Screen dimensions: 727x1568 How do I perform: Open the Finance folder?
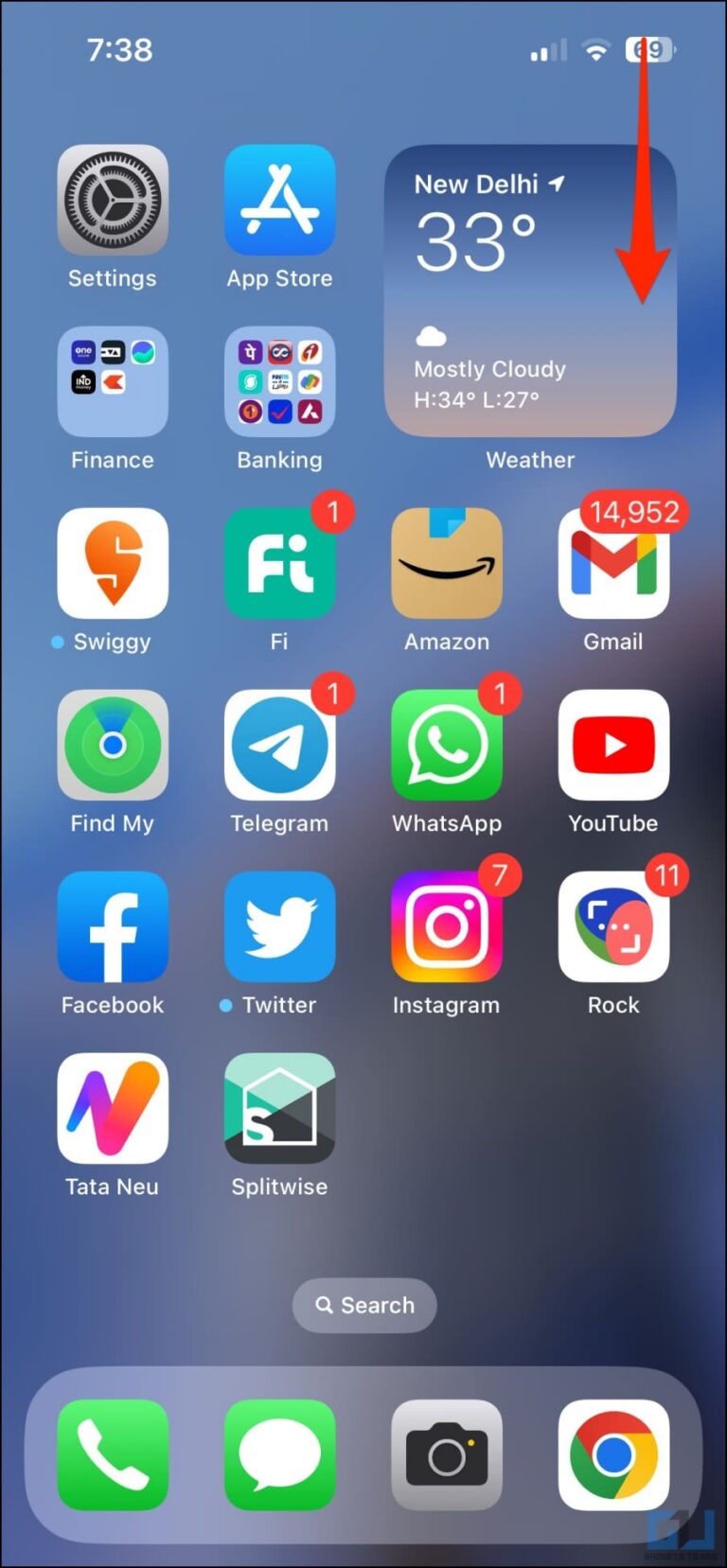coord(113,381)
